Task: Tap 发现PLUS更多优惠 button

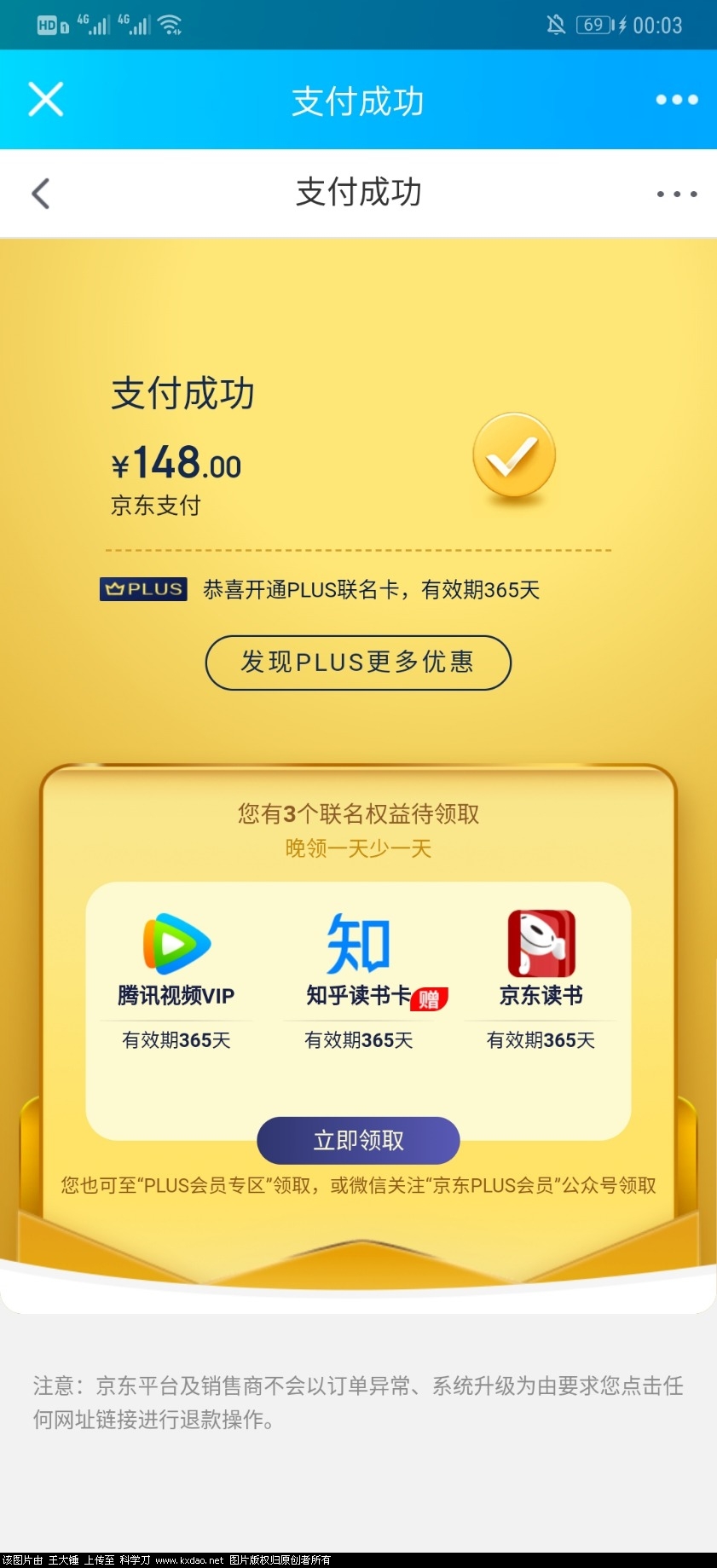Action: 358,662
